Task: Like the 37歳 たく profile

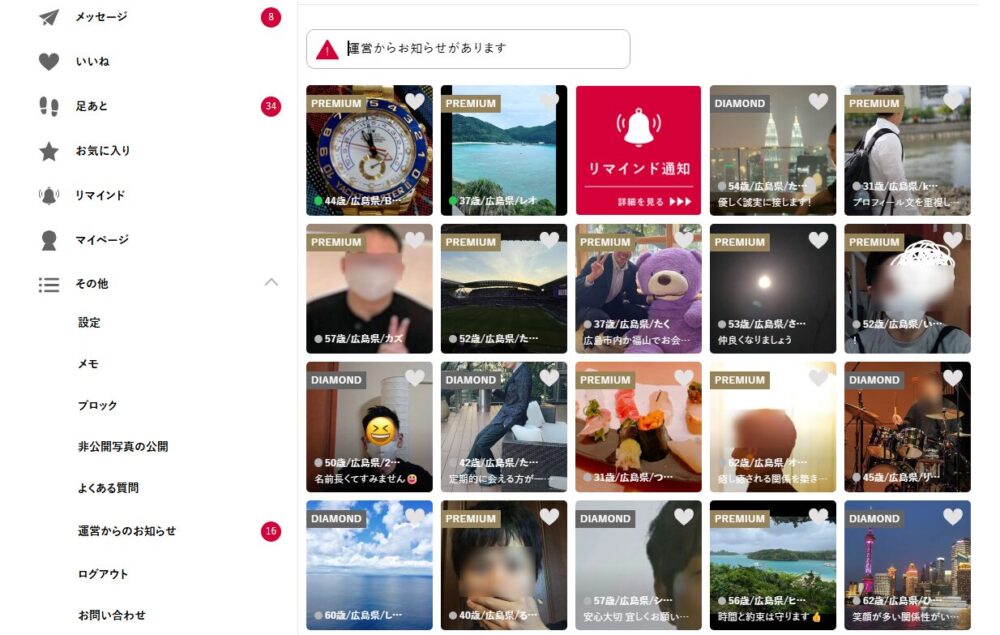Action: 683,240
